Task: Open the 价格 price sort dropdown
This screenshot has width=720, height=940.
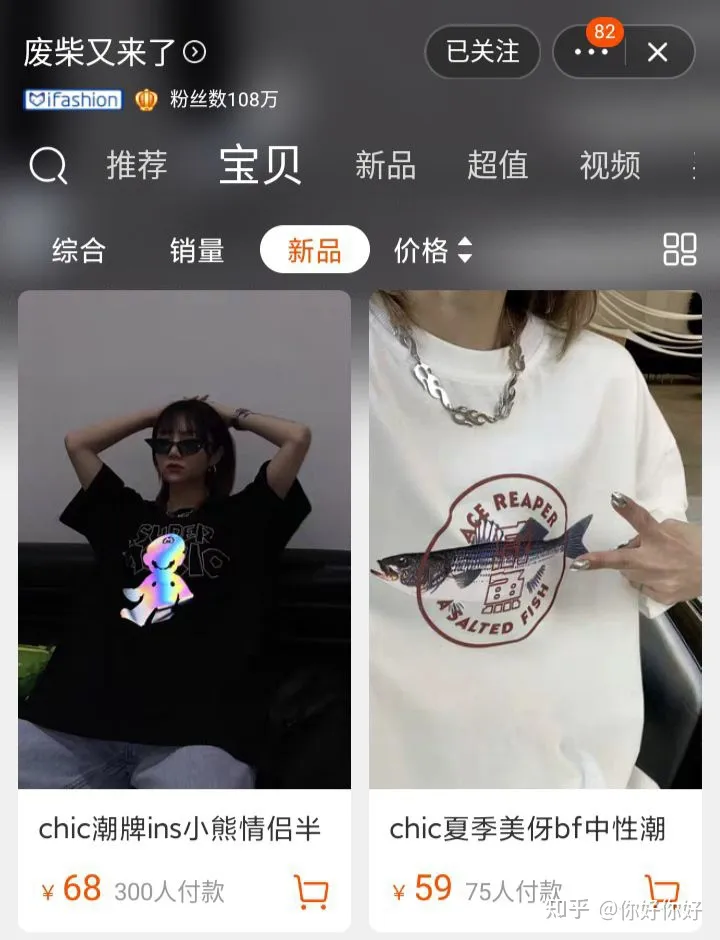Action: [434, 250]
